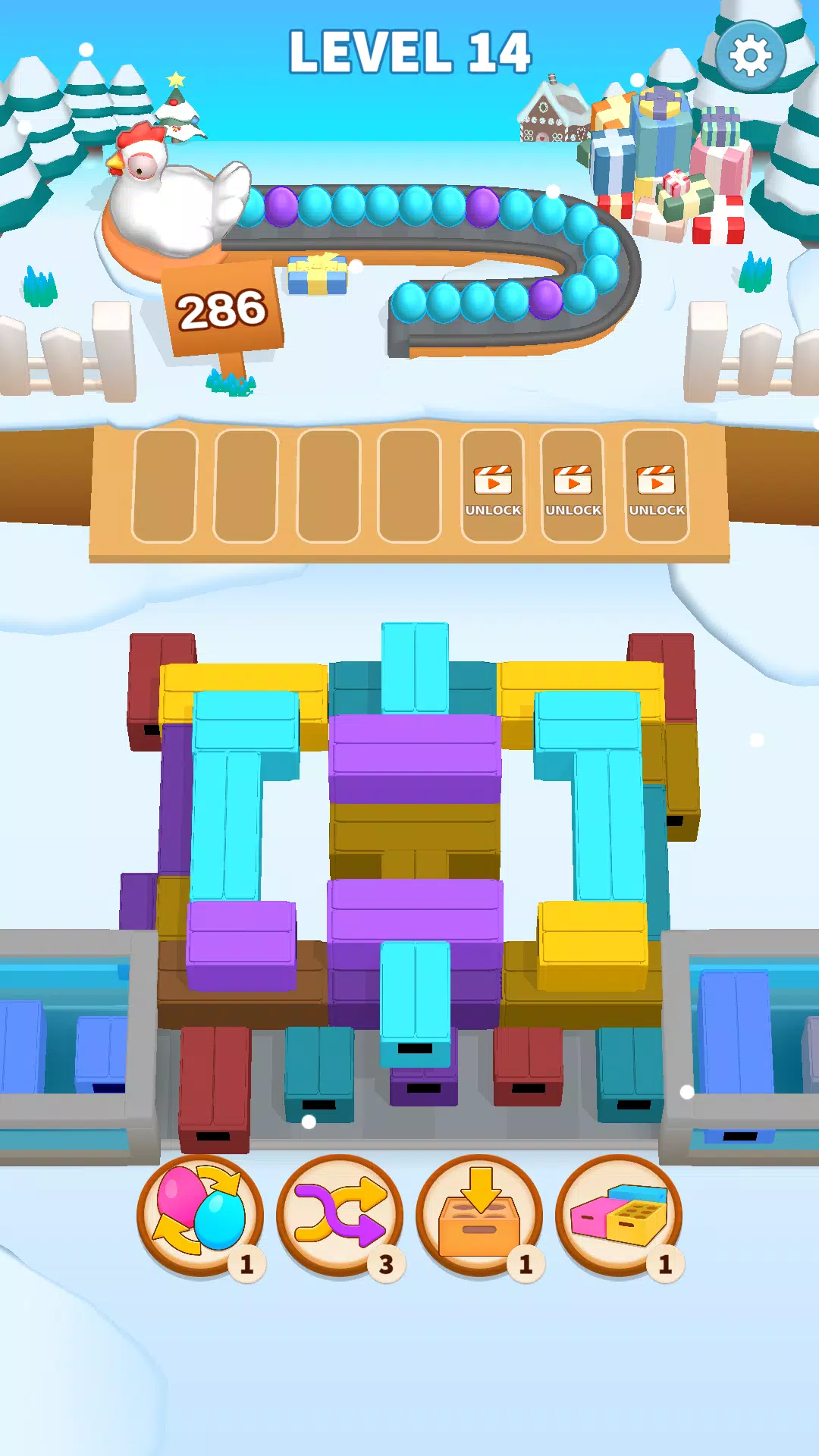Unlock the middle locked tray slot
This screenshot has width=819, height=1456.
tap(573, 487)
